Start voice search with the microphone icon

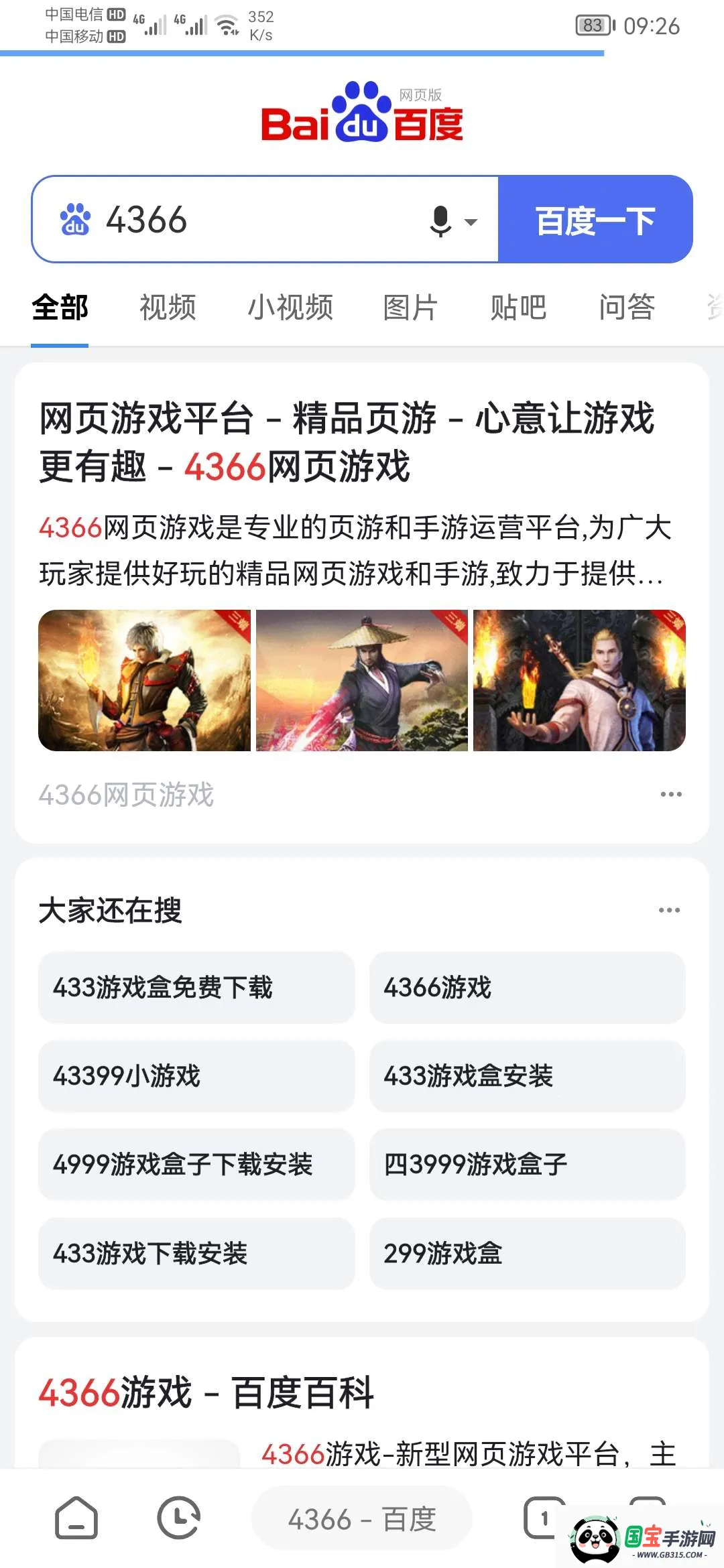440,220
